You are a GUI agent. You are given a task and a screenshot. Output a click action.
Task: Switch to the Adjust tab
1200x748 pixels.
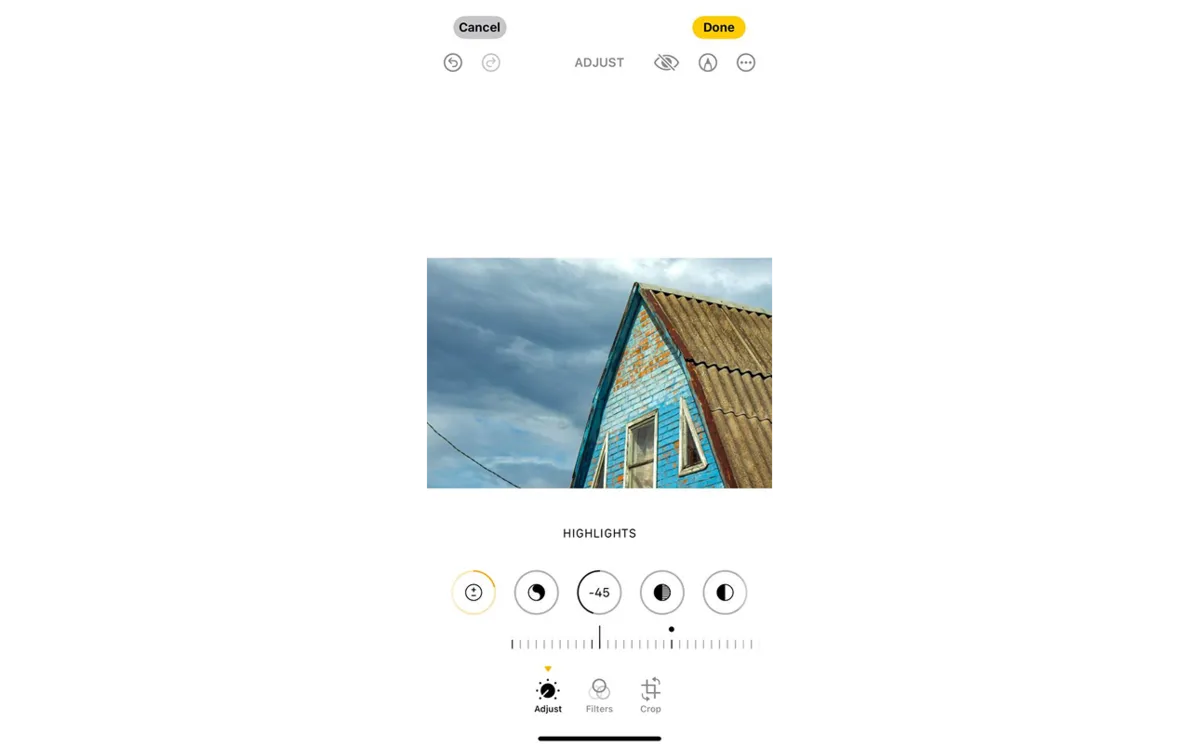(x=548, y=695)
